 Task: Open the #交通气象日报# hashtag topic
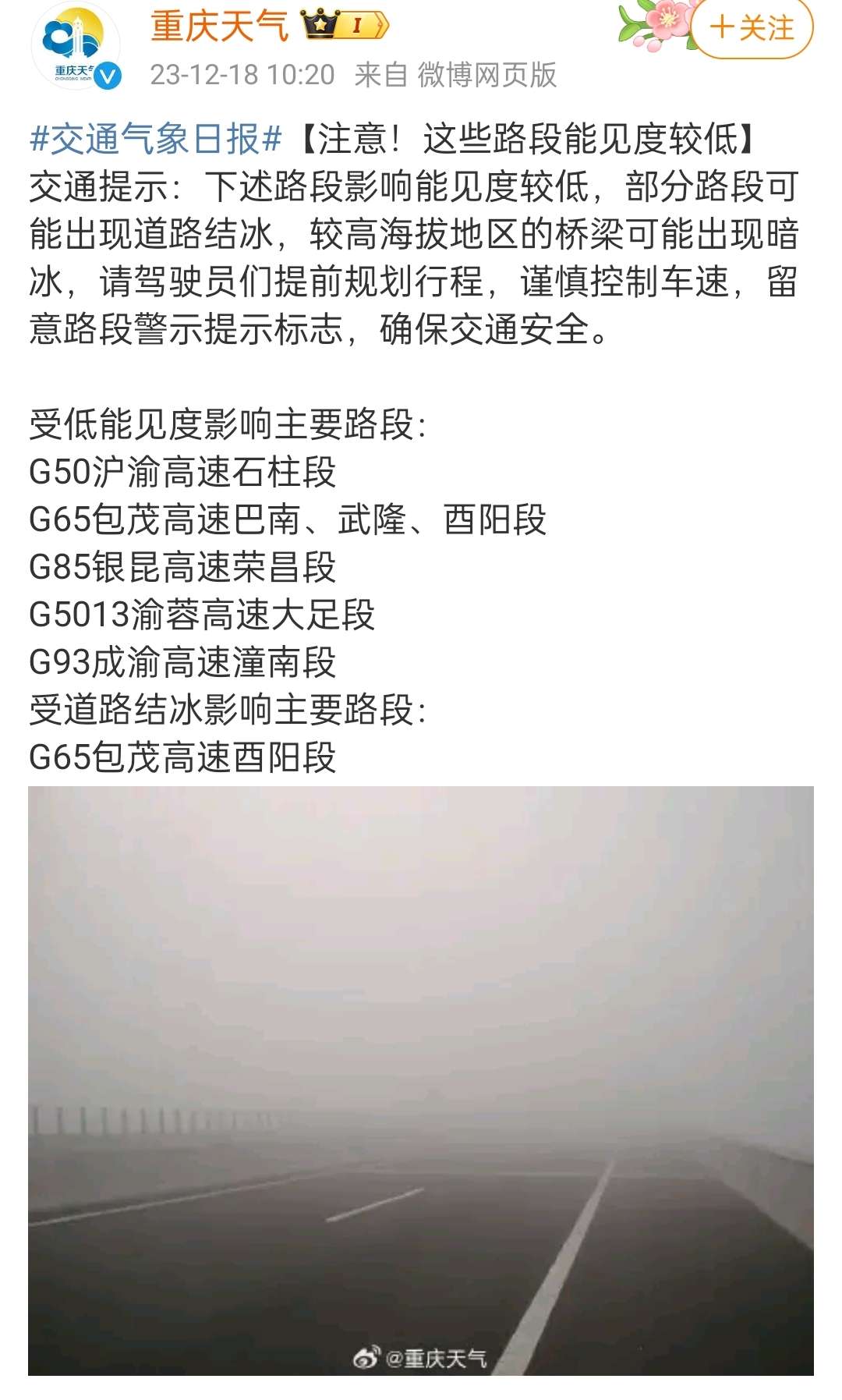point(155,140)
